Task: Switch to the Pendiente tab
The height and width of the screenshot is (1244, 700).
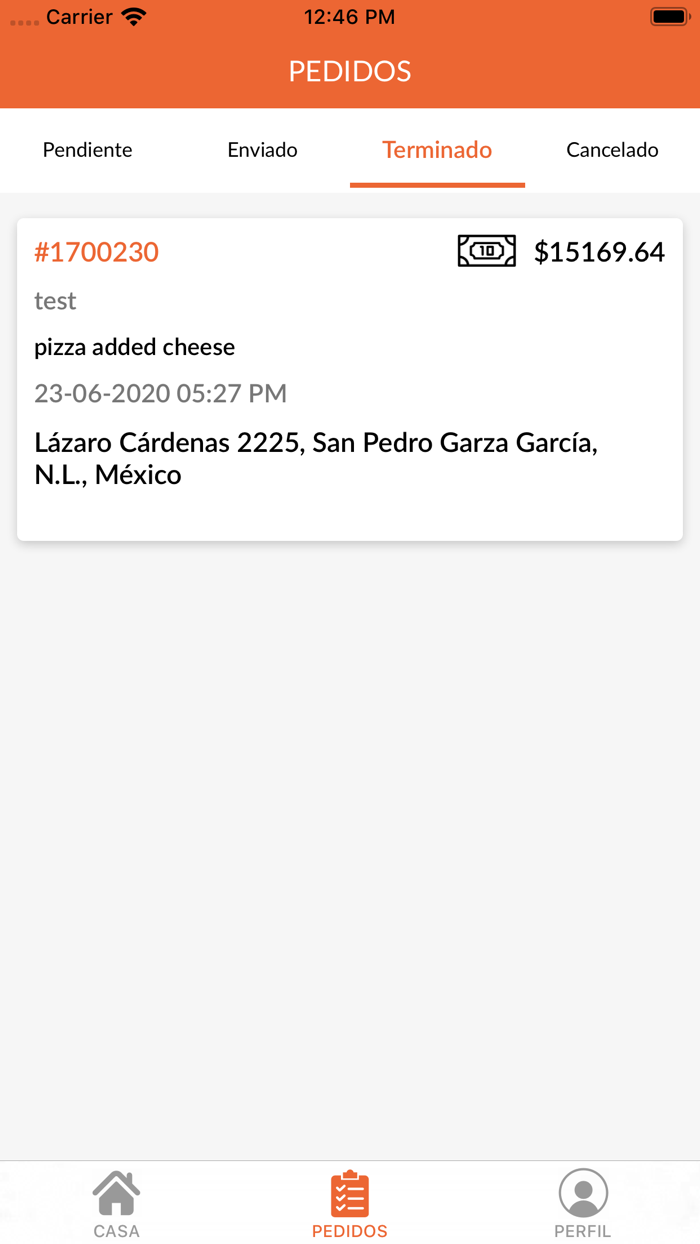Action: click(87, 150)
